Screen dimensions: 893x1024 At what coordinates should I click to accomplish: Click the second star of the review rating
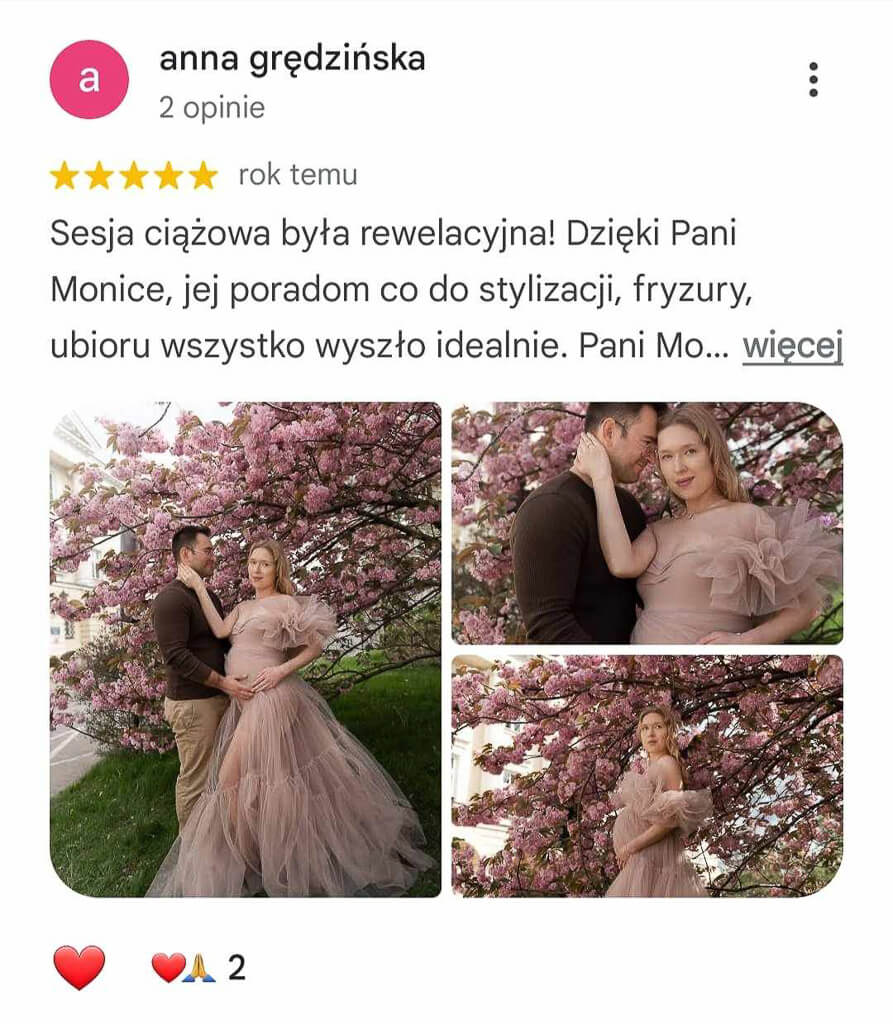click(98, 175)
